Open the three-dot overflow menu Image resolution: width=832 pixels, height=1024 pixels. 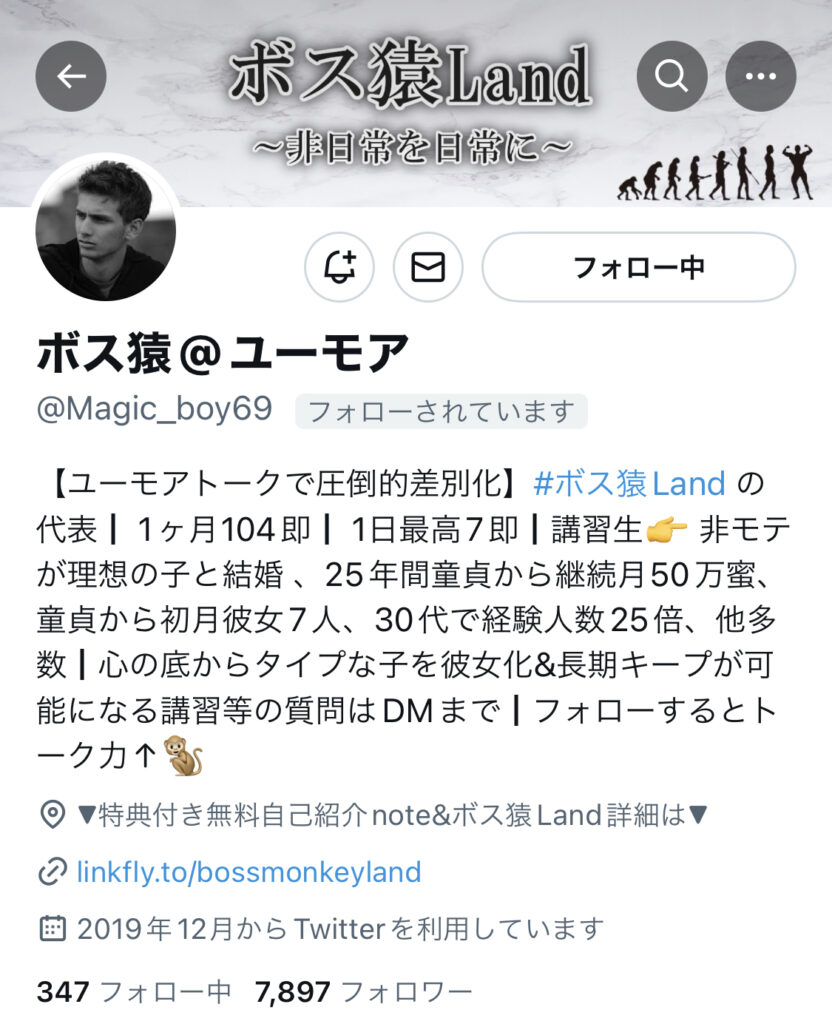pos(761,76)
